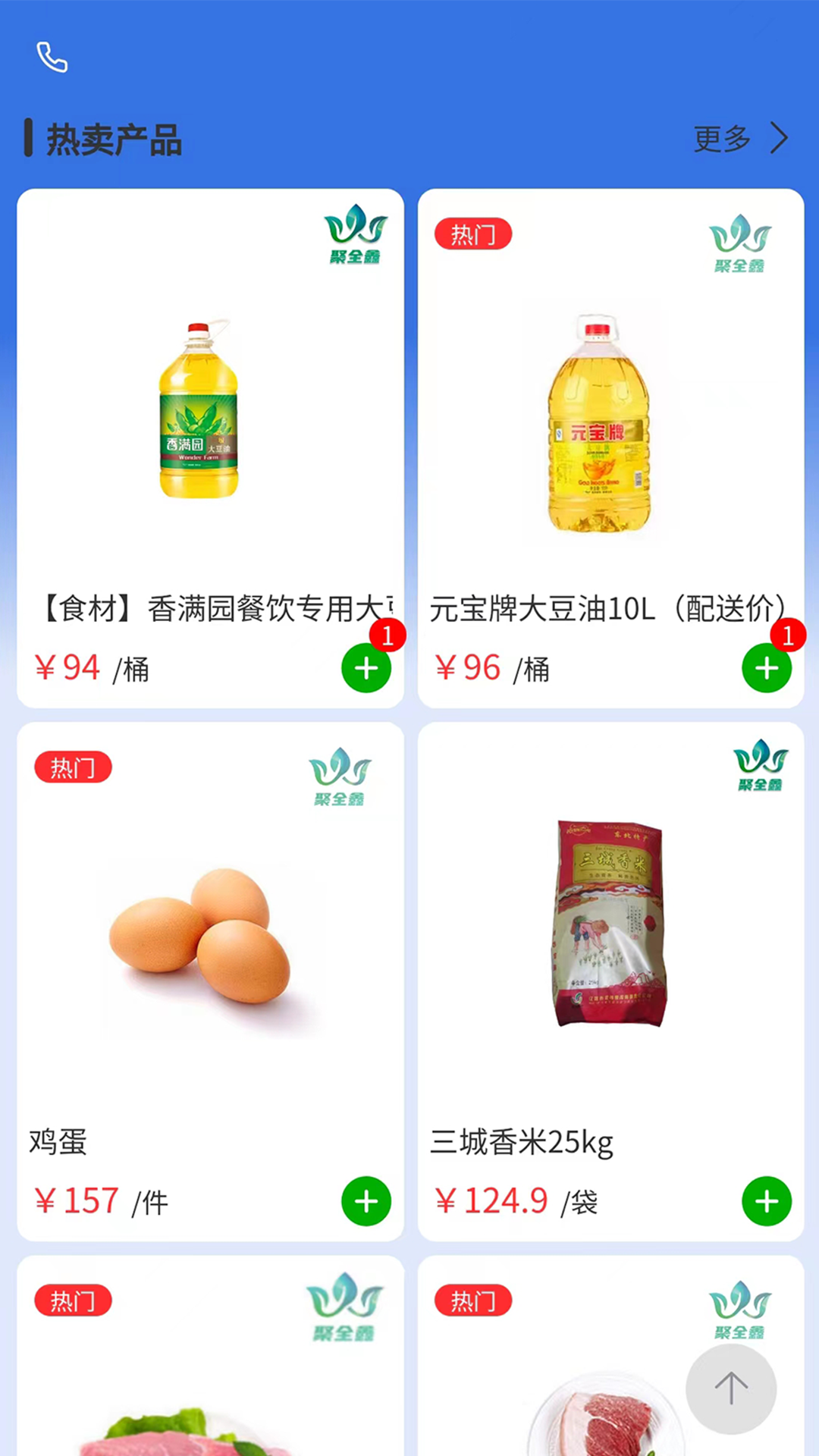
Task: Tap the phone call icon
Action: (x=52, y=58)
